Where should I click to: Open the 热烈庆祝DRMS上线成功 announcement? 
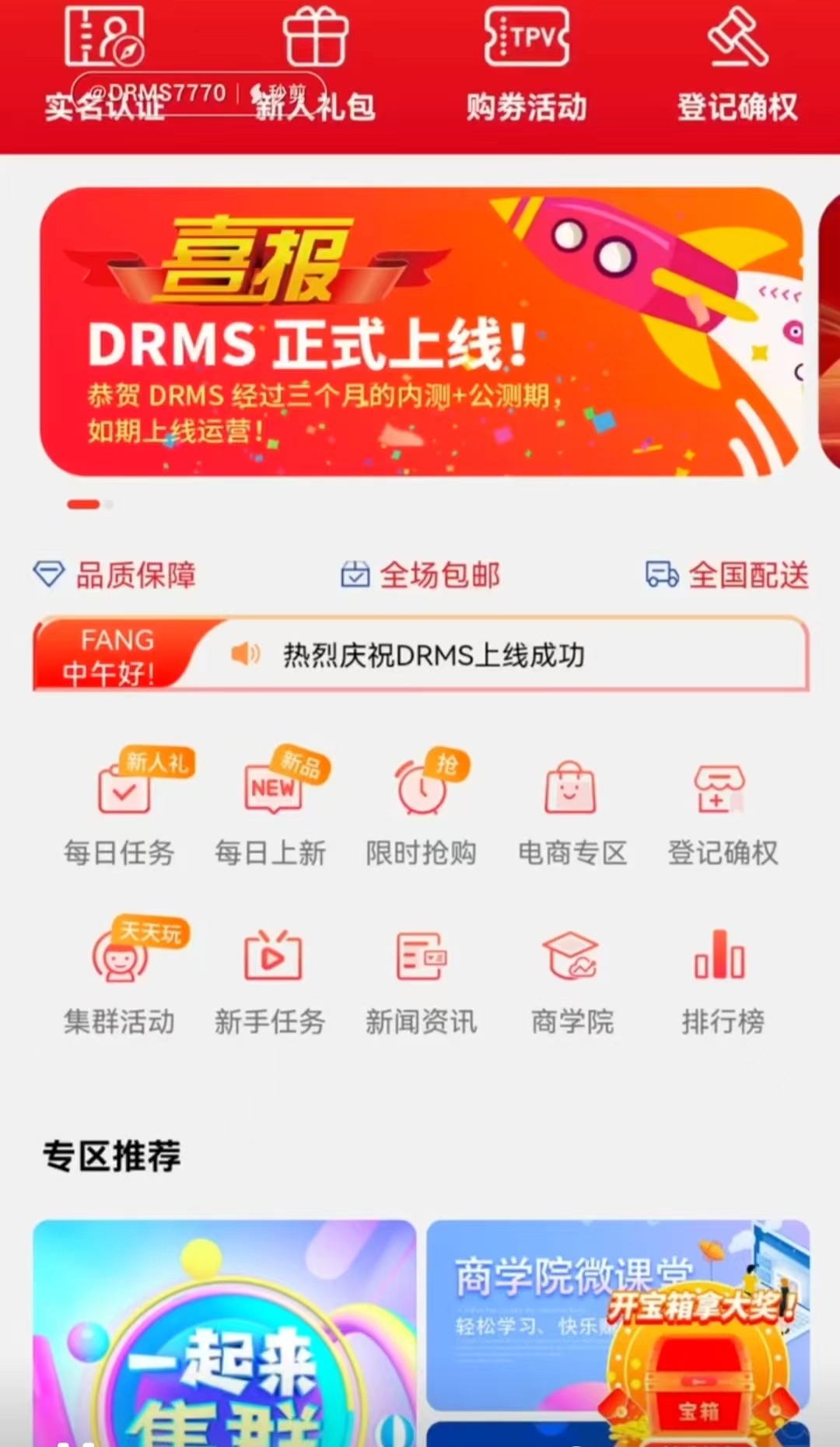pos(432,655)
